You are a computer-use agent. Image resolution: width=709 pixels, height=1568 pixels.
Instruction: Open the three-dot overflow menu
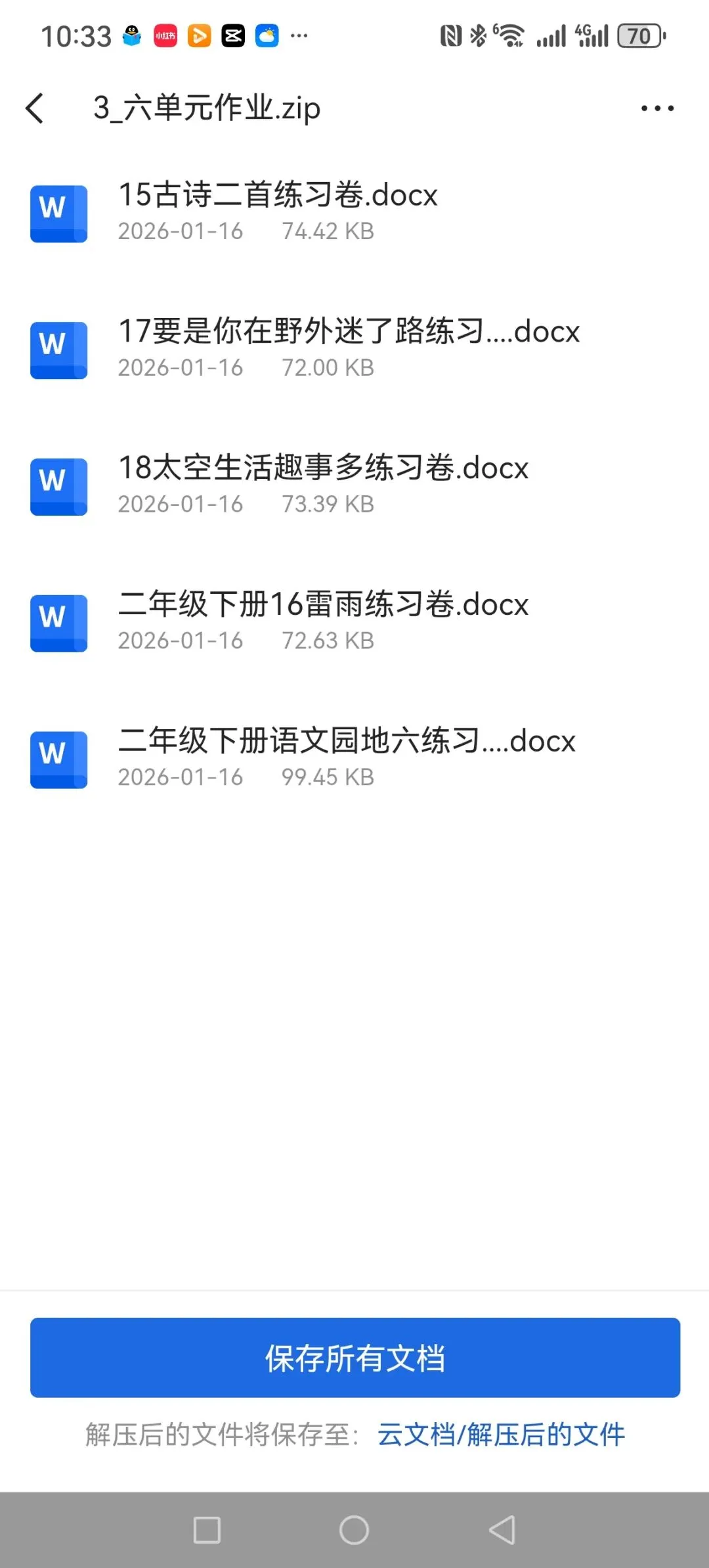(657, 108)
